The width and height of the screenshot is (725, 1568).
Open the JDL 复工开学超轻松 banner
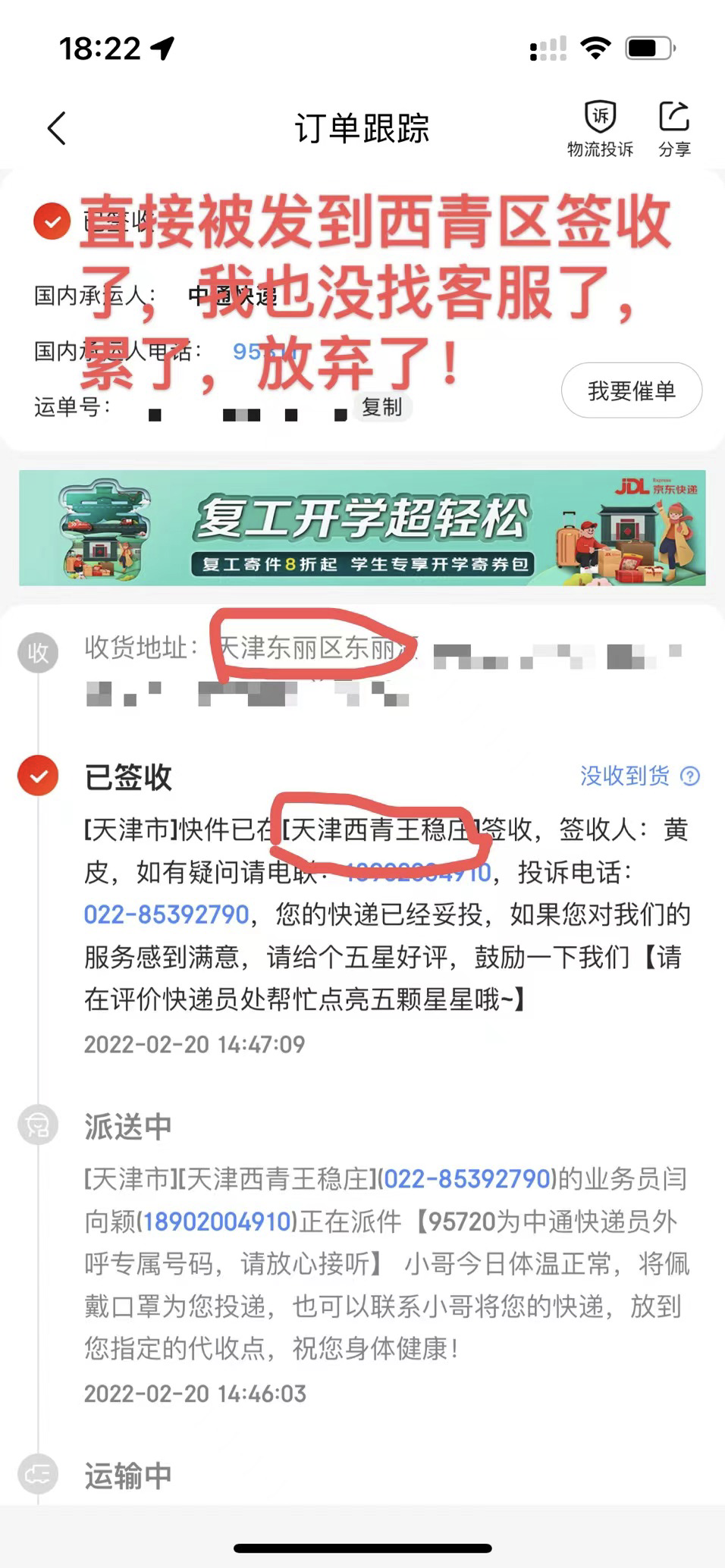pyautogui.click(x=362, y=528)
